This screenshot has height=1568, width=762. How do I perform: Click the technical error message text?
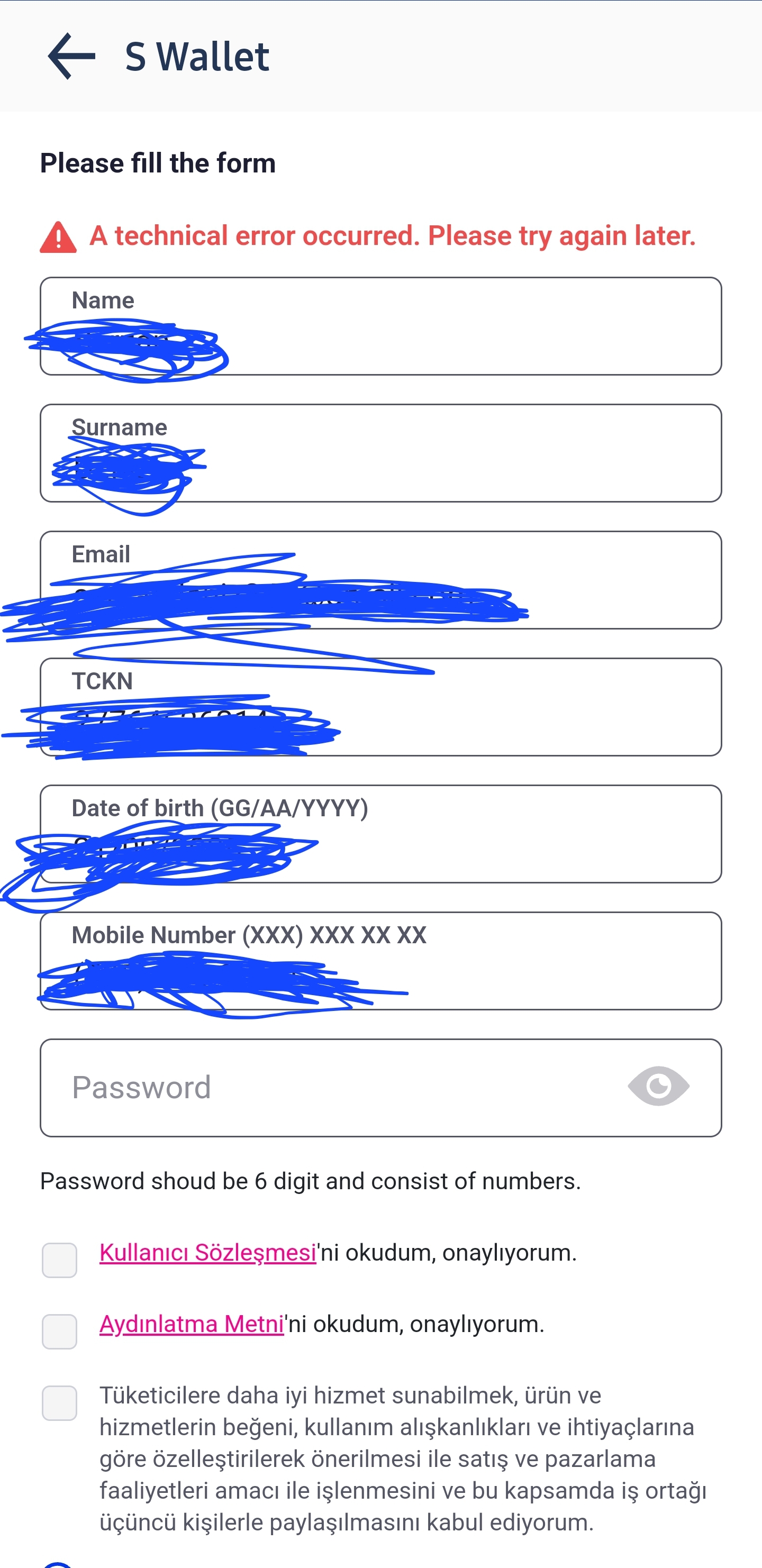point(393,236)
